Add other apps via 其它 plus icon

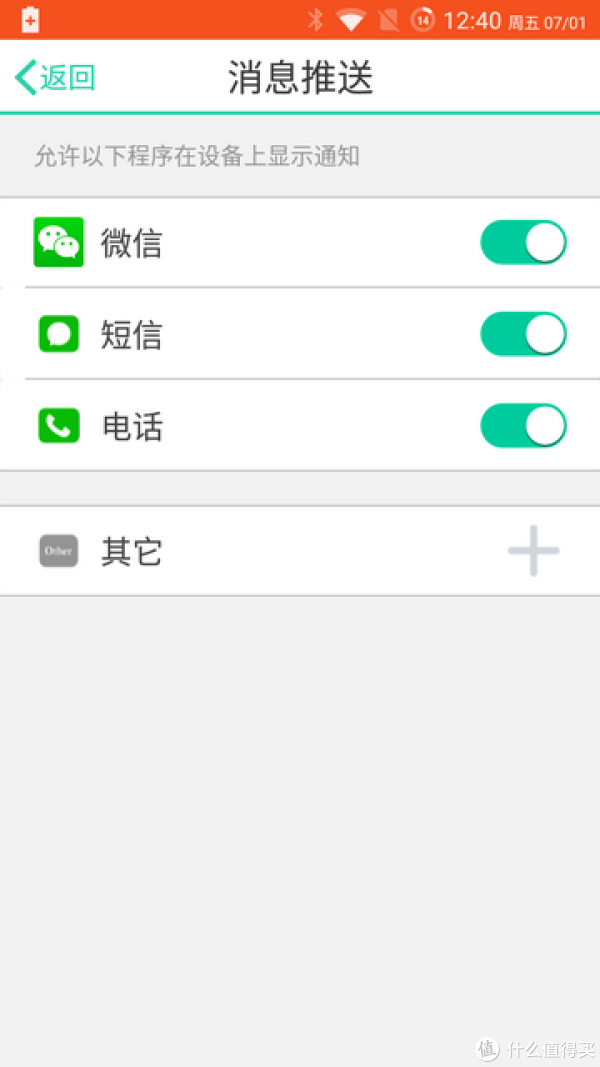click(533, 551)
